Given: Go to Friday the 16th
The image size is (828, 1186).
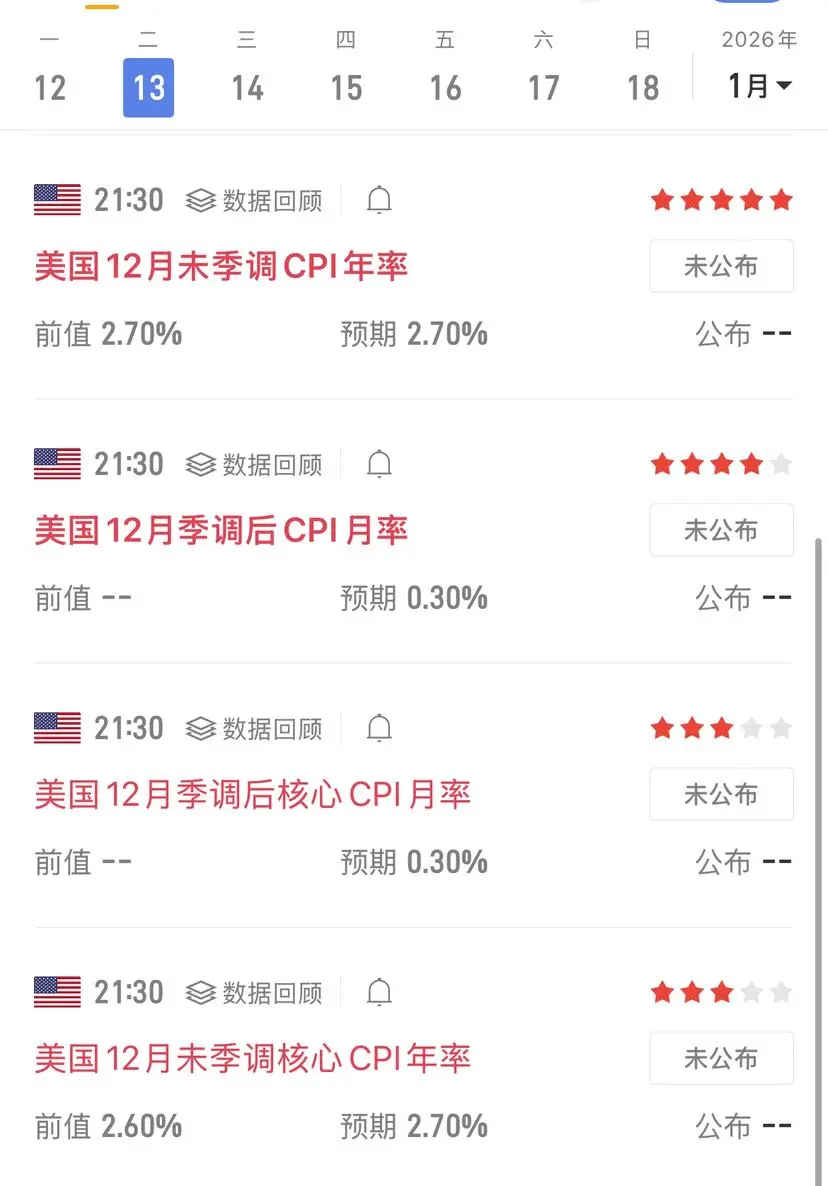Looking at the screenshot, I should pos(445,87).
